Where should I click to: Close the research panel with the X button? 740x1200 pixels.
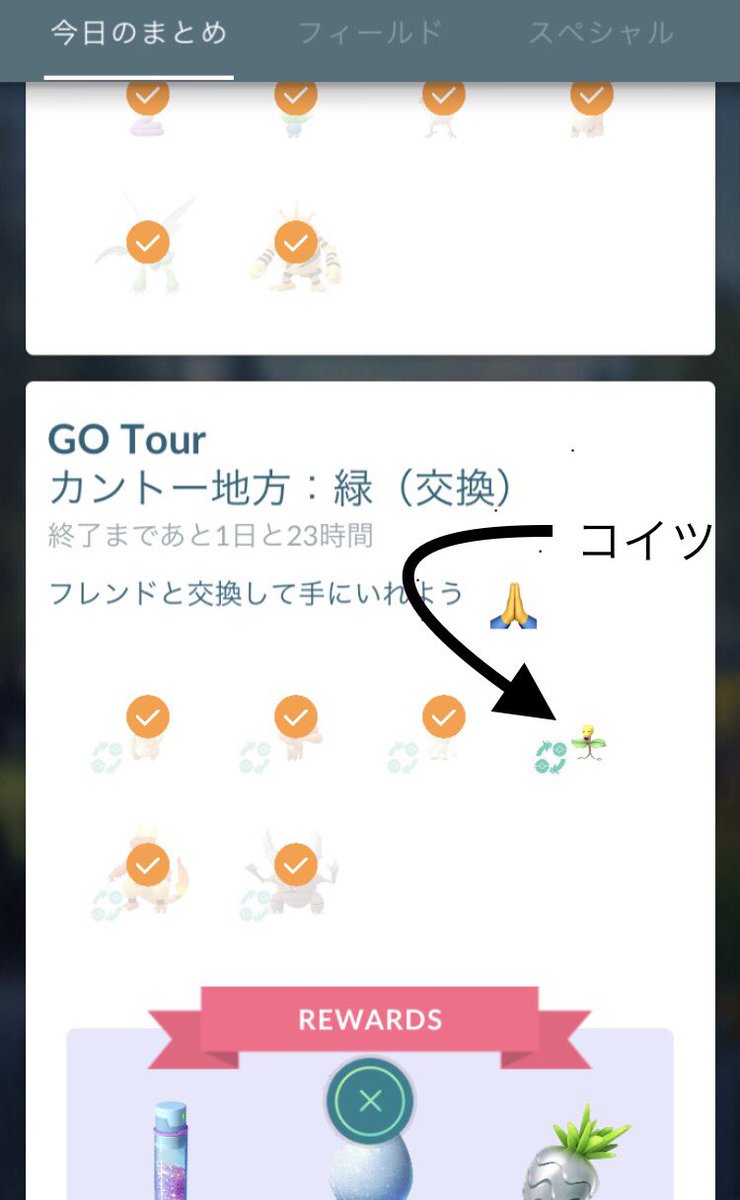coord(370,1102)
